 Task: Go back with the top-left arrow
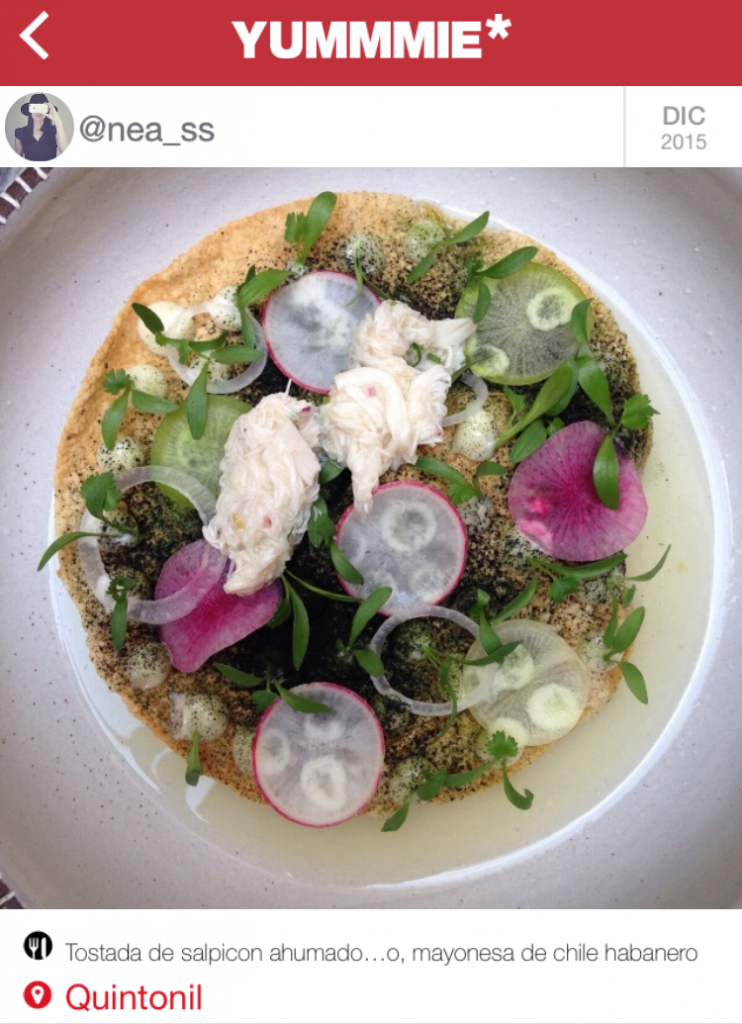click(34, 37)
